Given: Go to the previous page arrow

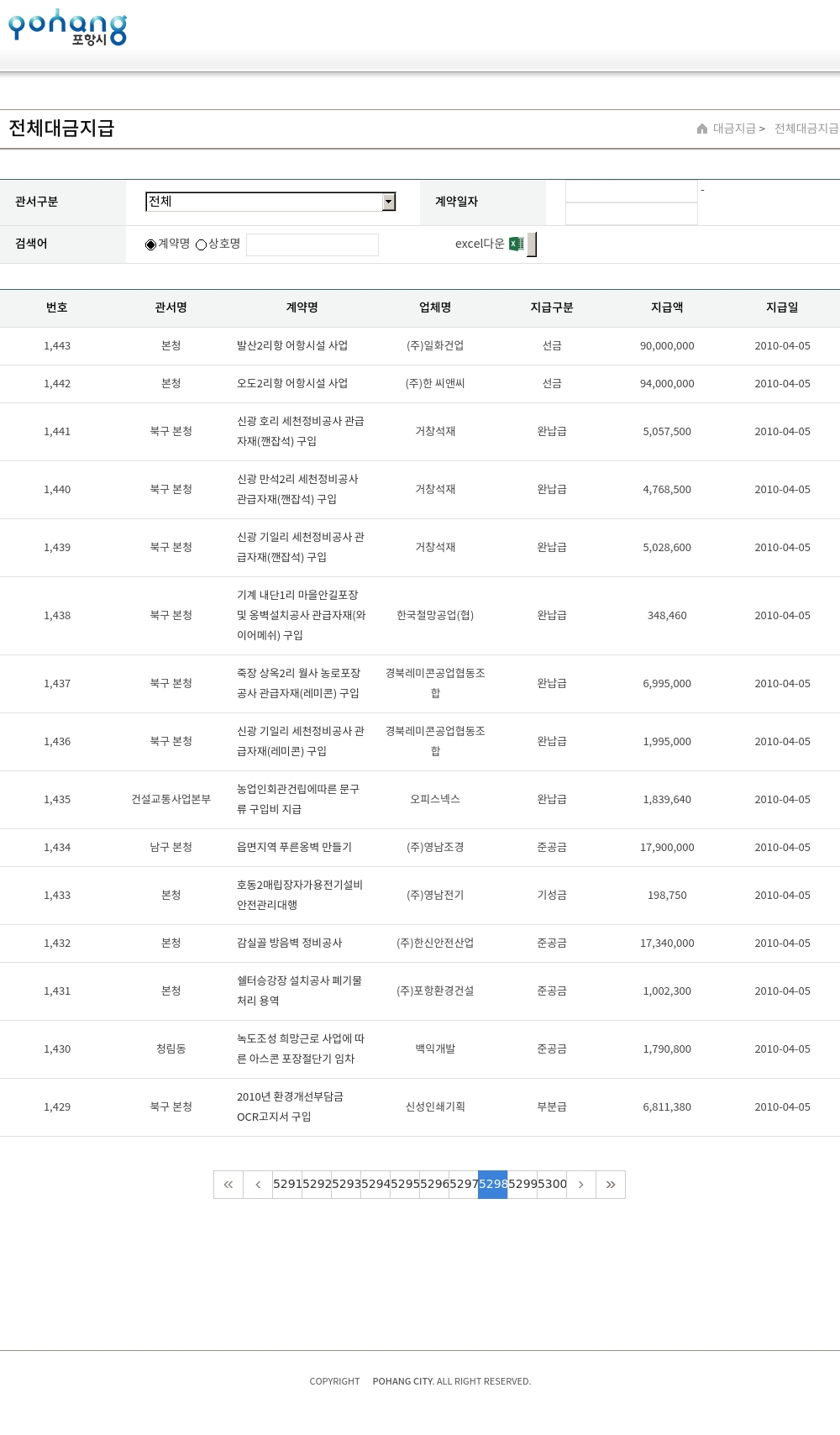Looking at the screenshot, I should pyautogui.click(x=258, y=1185).
